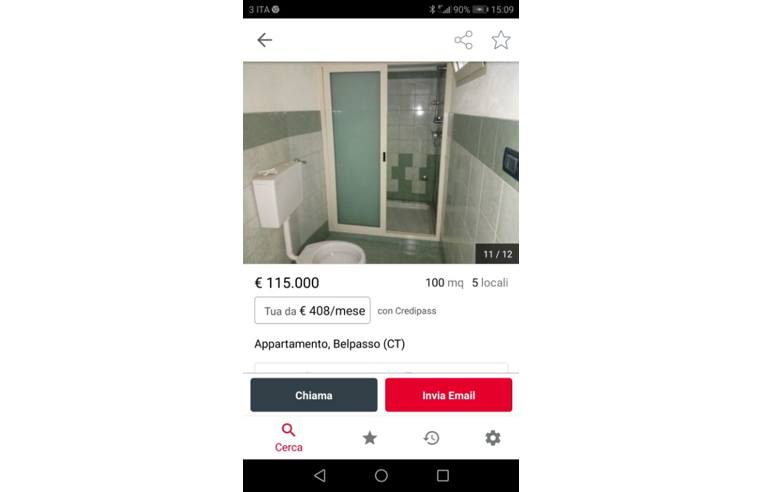Image resolution: width=764 pixels, height=492 pixels.
Task: Tap the Tua da € 408/mese button
Action: pyautogui.click(x=312, y=311)
